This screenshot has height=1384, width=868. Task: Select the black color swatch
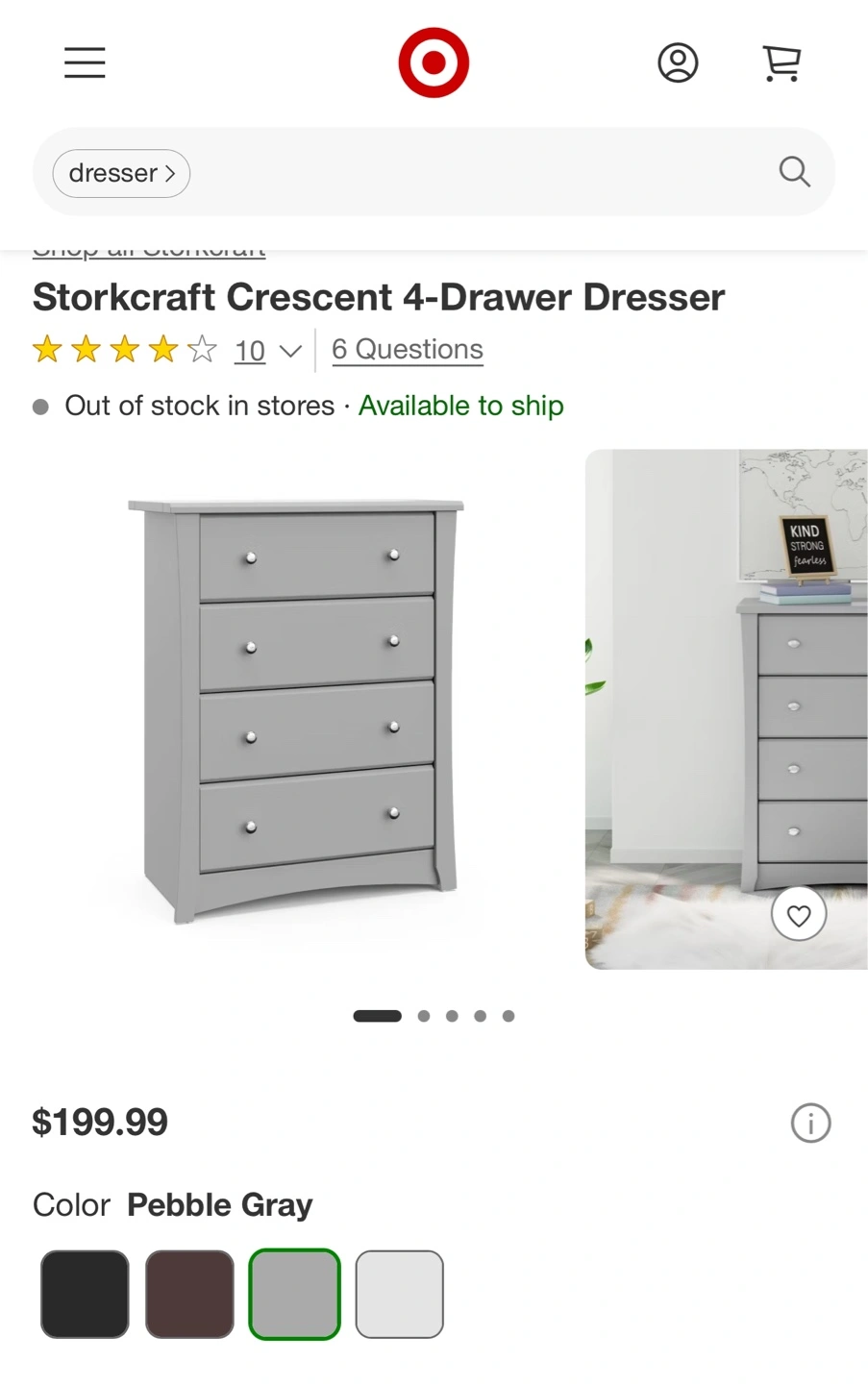pyautogui.click(x=85, y=1294)
